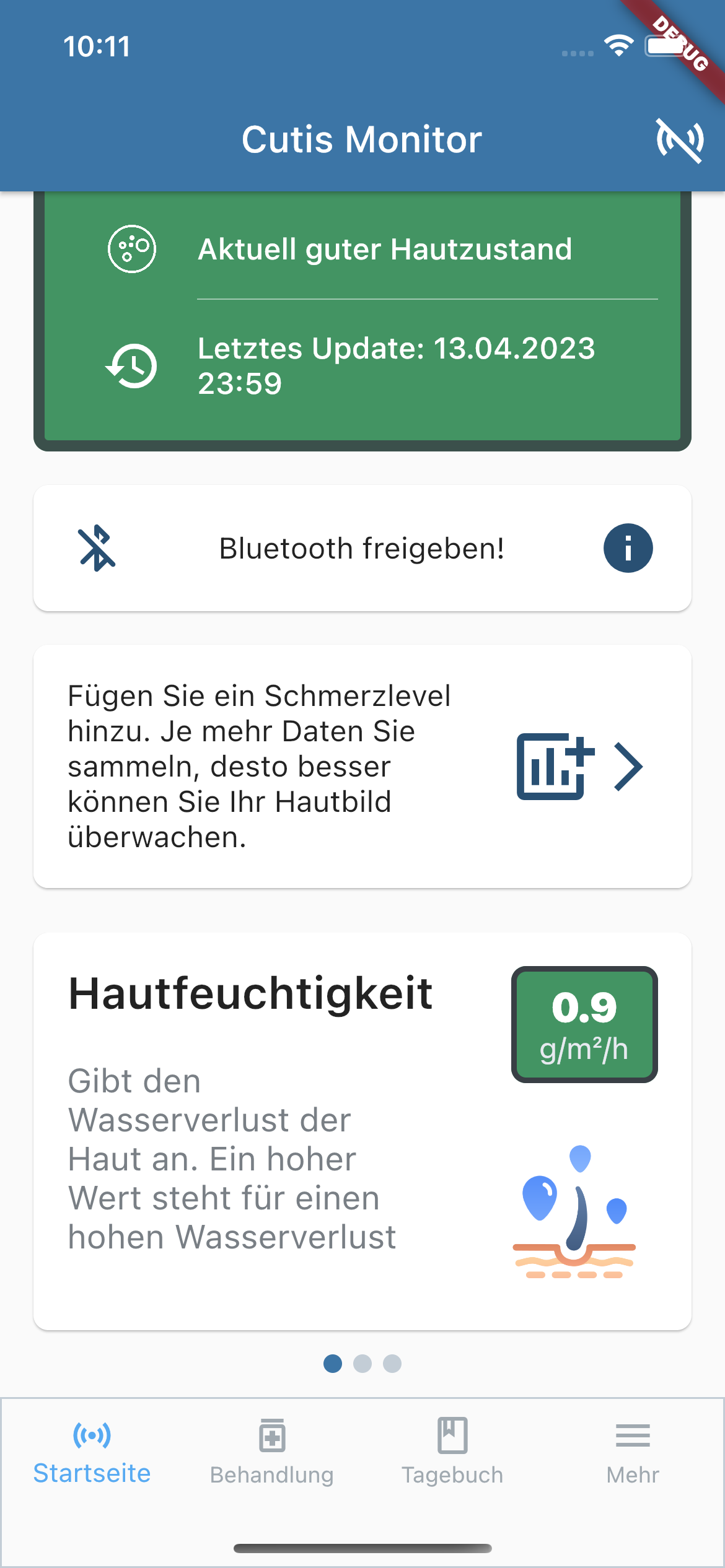
Task: Select the third carousel dot
Action: click(392, 1364)
